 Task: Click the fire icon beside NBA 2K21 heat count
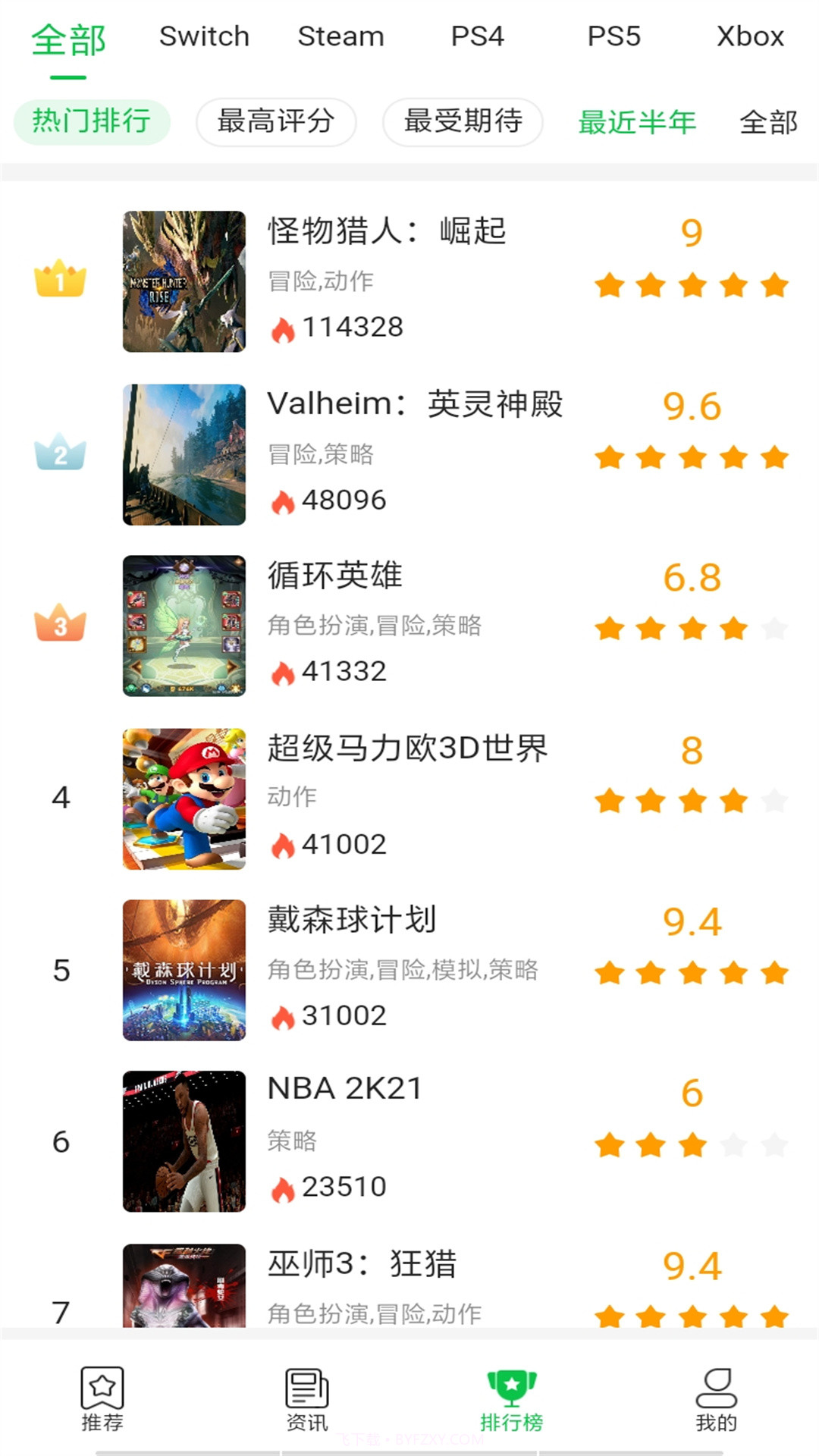[x=283, y=1185]
